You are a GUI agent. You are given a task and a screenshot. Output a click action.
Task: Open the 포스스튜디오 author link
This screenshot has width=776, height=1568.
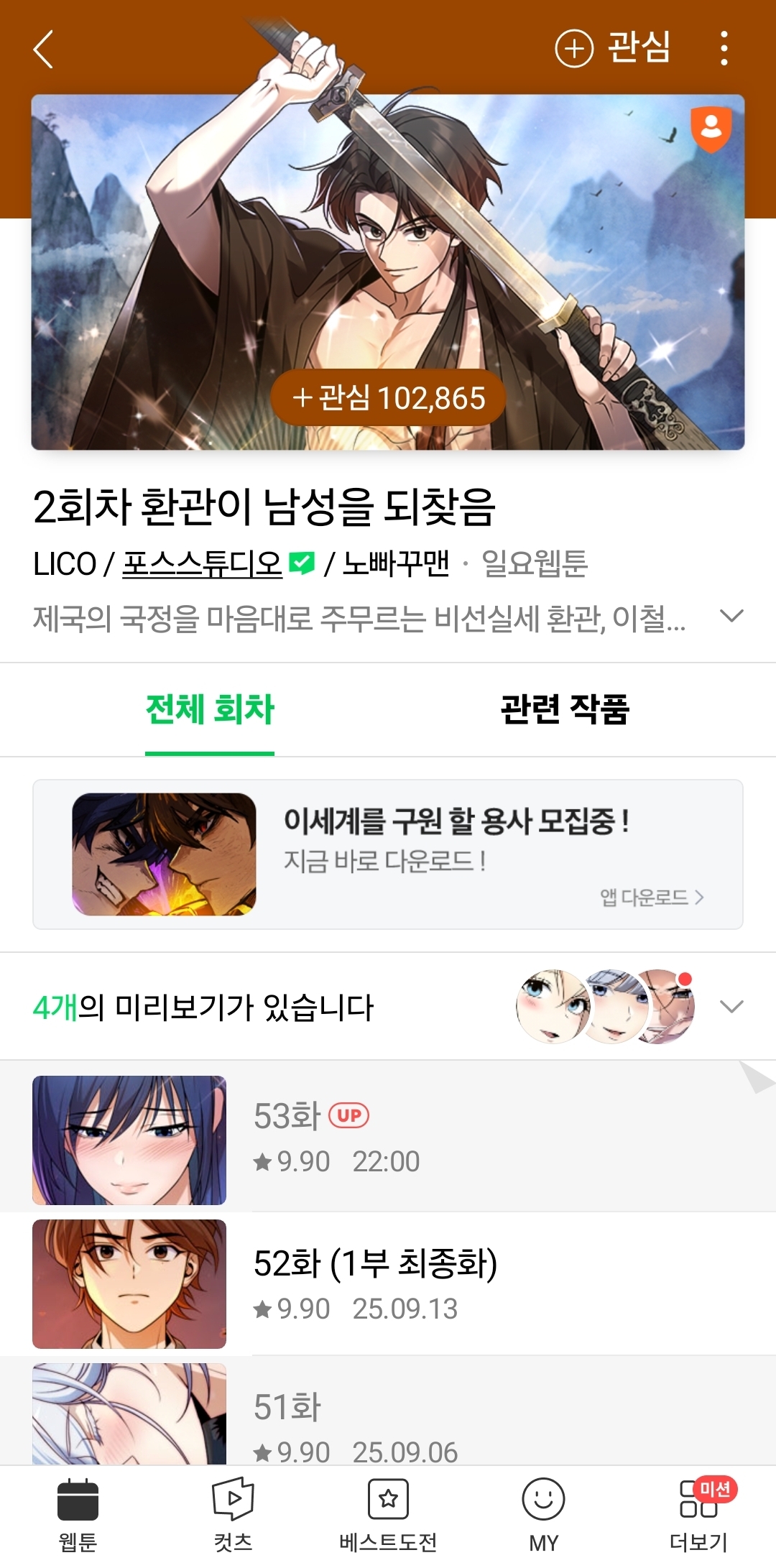pos(203,564)
